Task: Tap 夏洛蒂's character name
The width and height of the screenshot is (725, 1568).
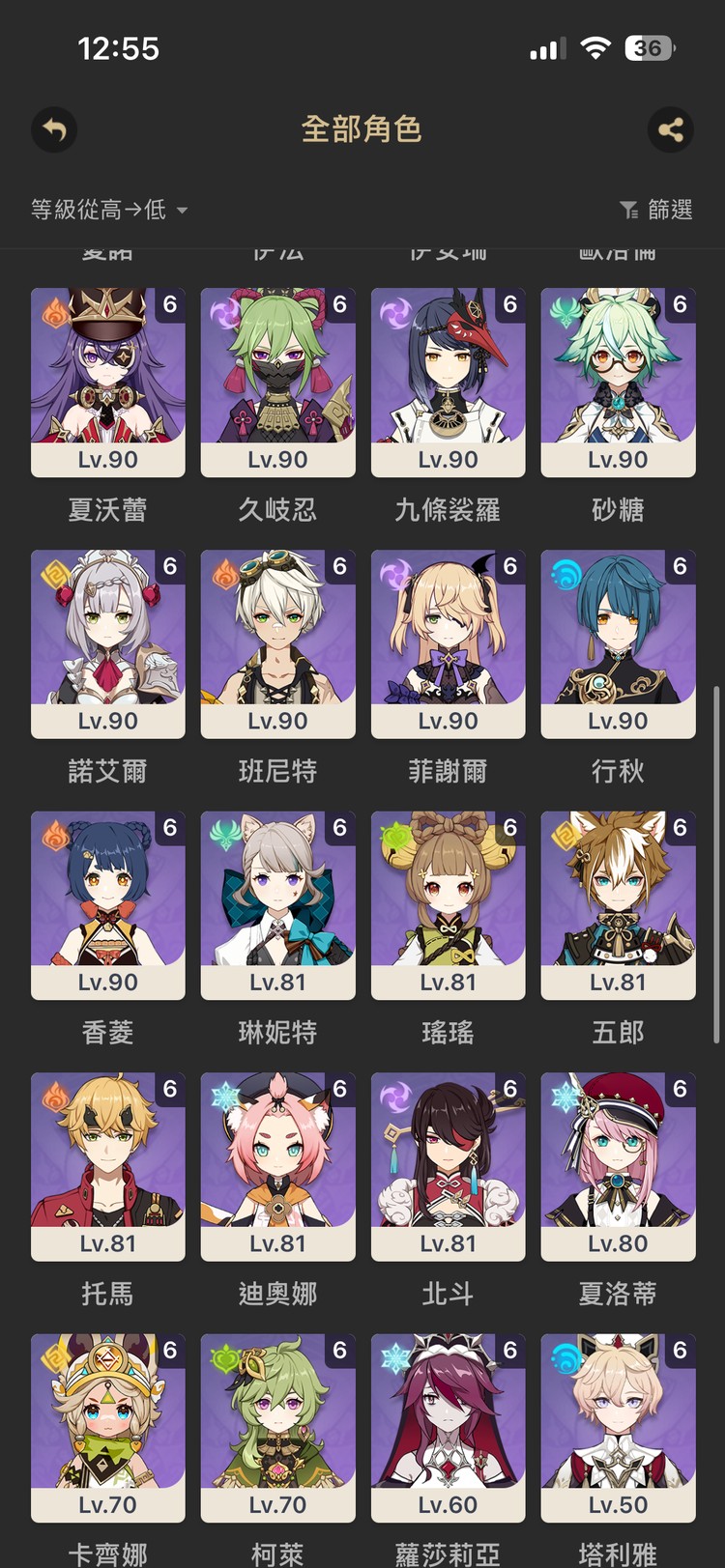Action: 618,1294
